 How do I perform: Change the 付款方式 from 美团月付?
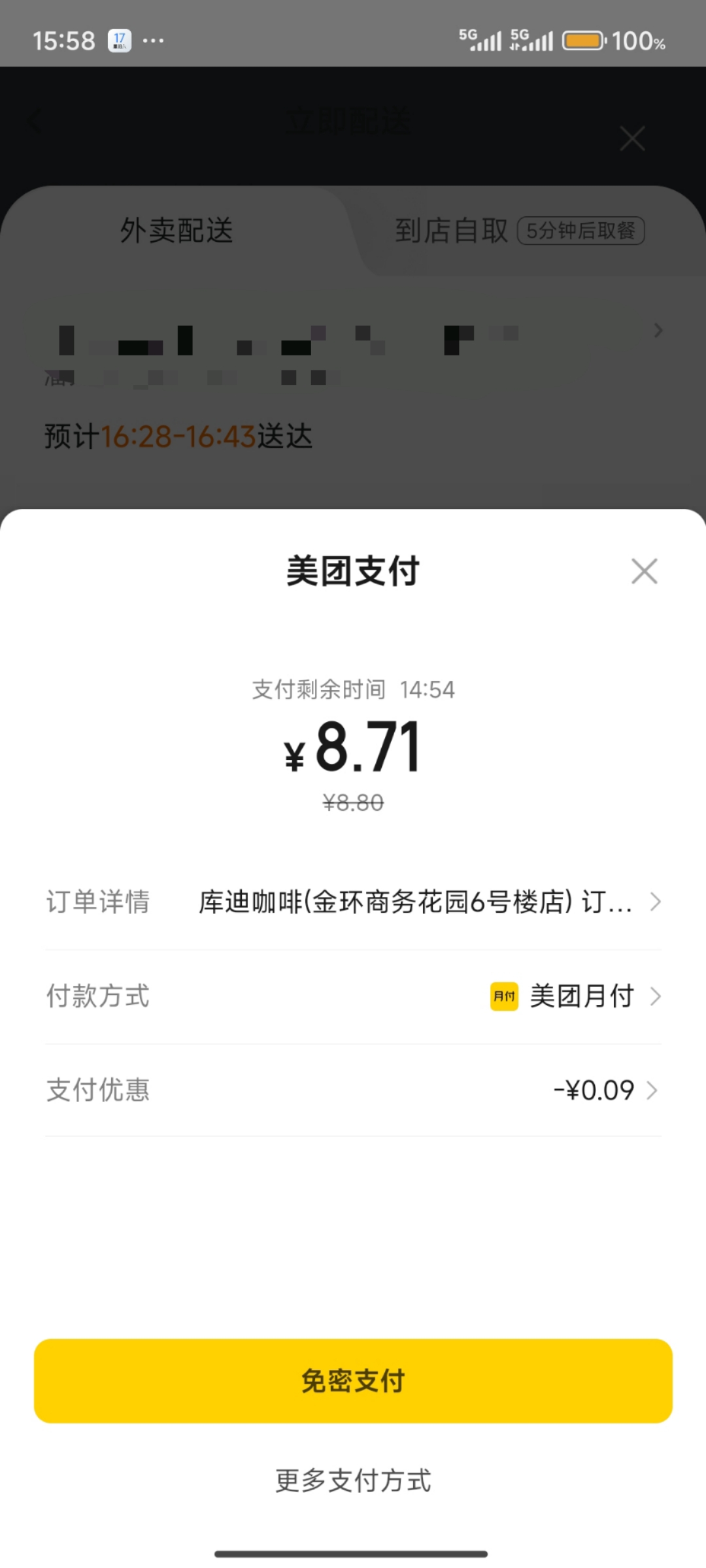[x=353, y=996]
